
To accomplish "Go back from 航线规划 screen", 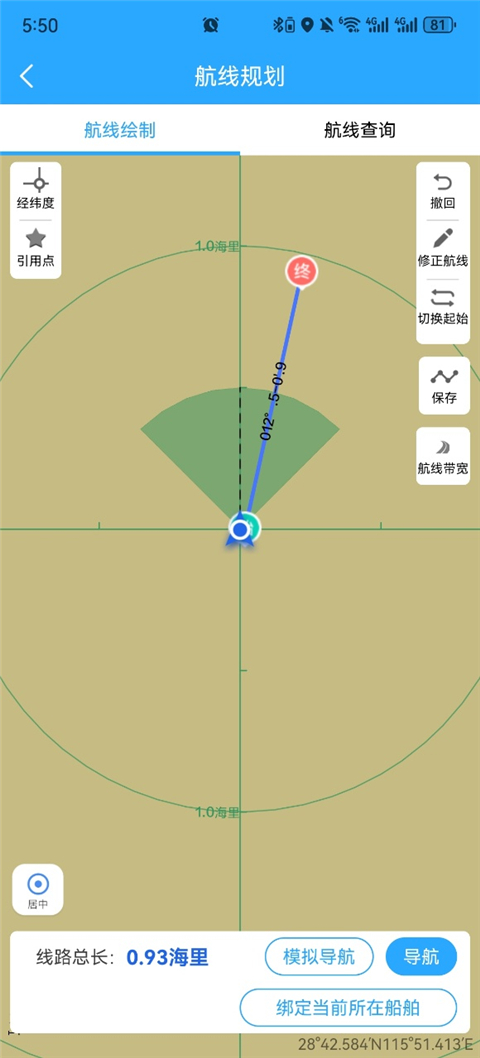I will pyautogui.click(x=26, y=76).
